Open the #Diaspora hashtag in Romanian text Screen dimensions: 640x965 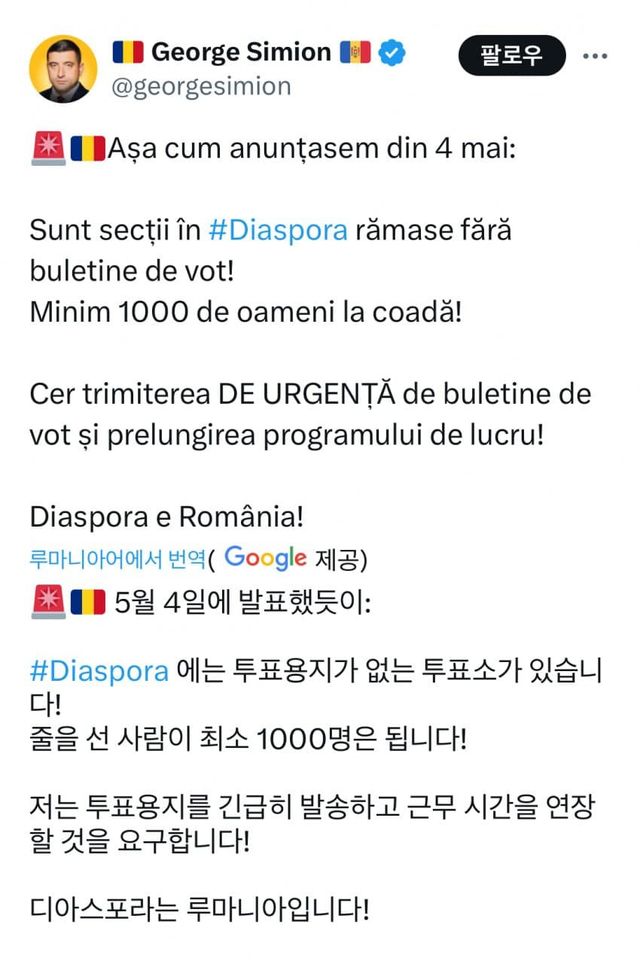pos(278,229)
